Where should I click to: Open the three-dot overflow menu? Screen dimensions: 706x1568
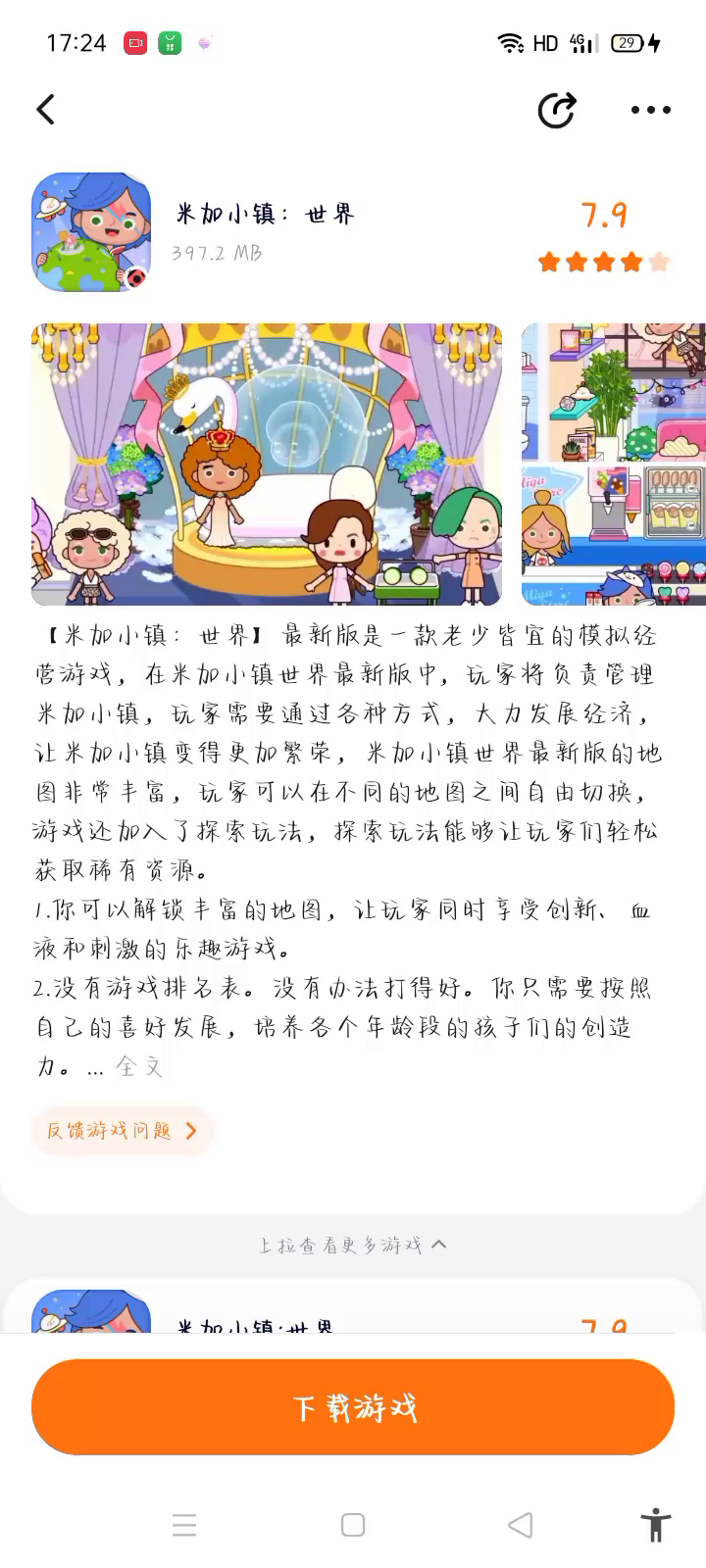point(650,110)
